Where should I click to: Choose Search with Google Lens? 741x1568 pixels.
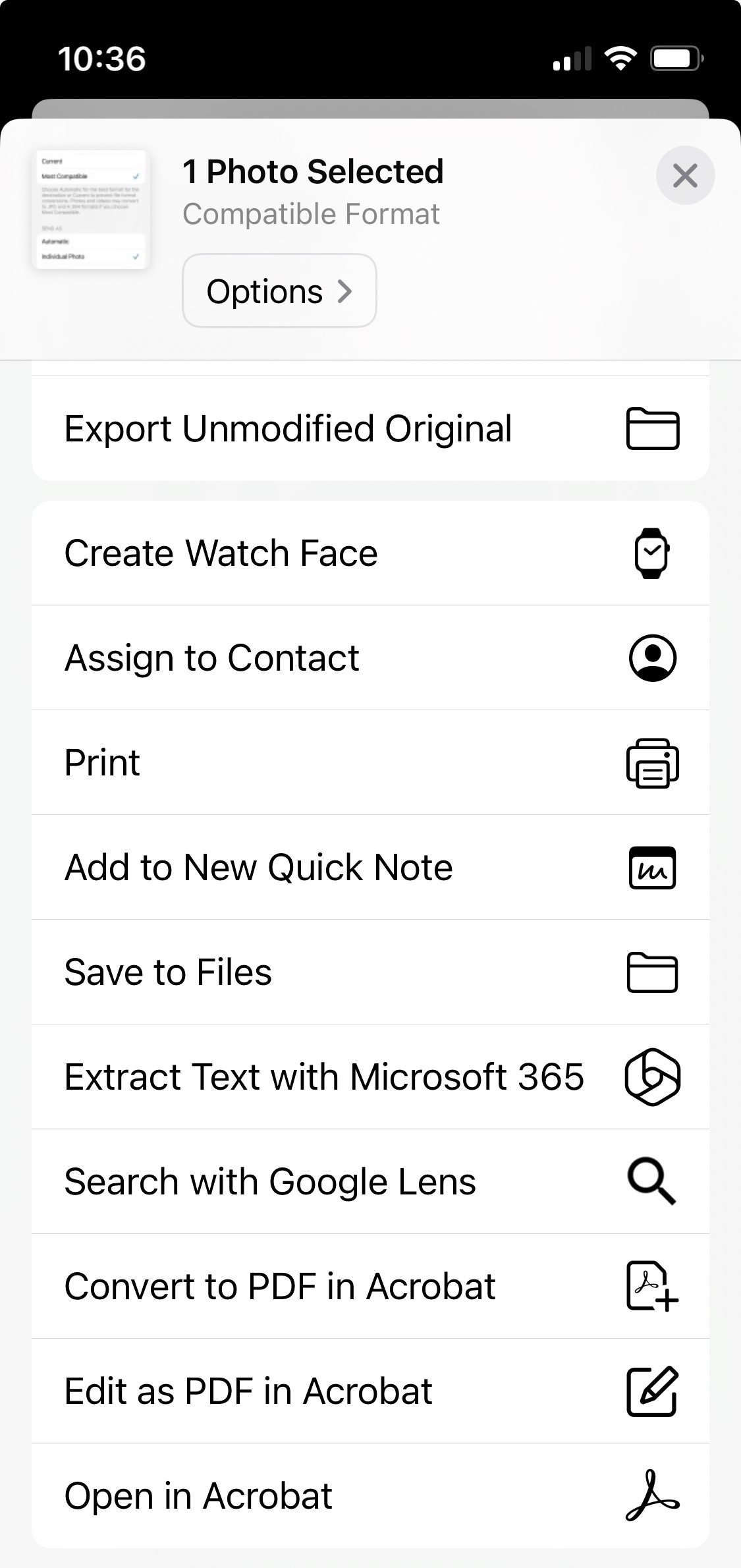click(x=270, y=1182)
